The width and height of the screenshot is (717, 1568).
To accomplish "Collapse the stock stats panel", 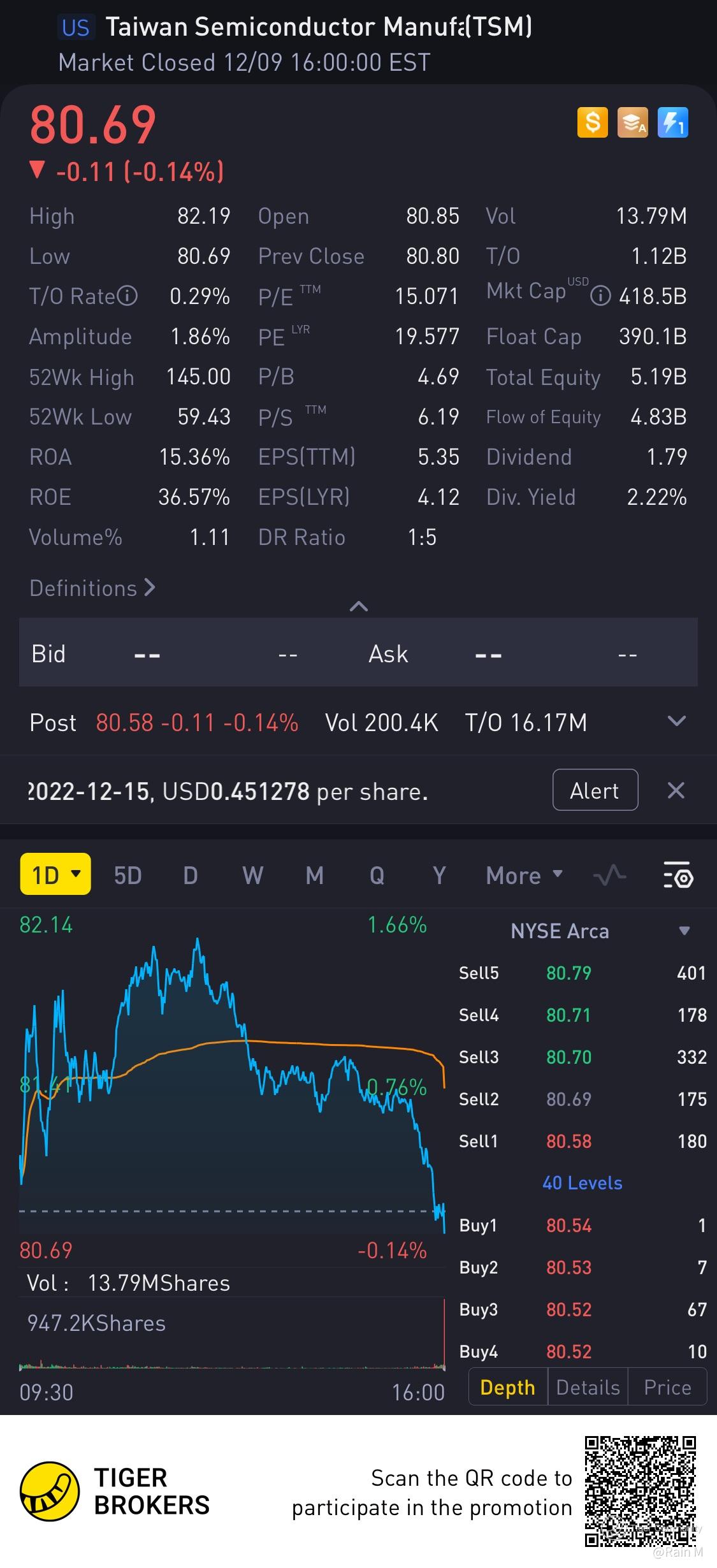I will click(x=359, y=606).
